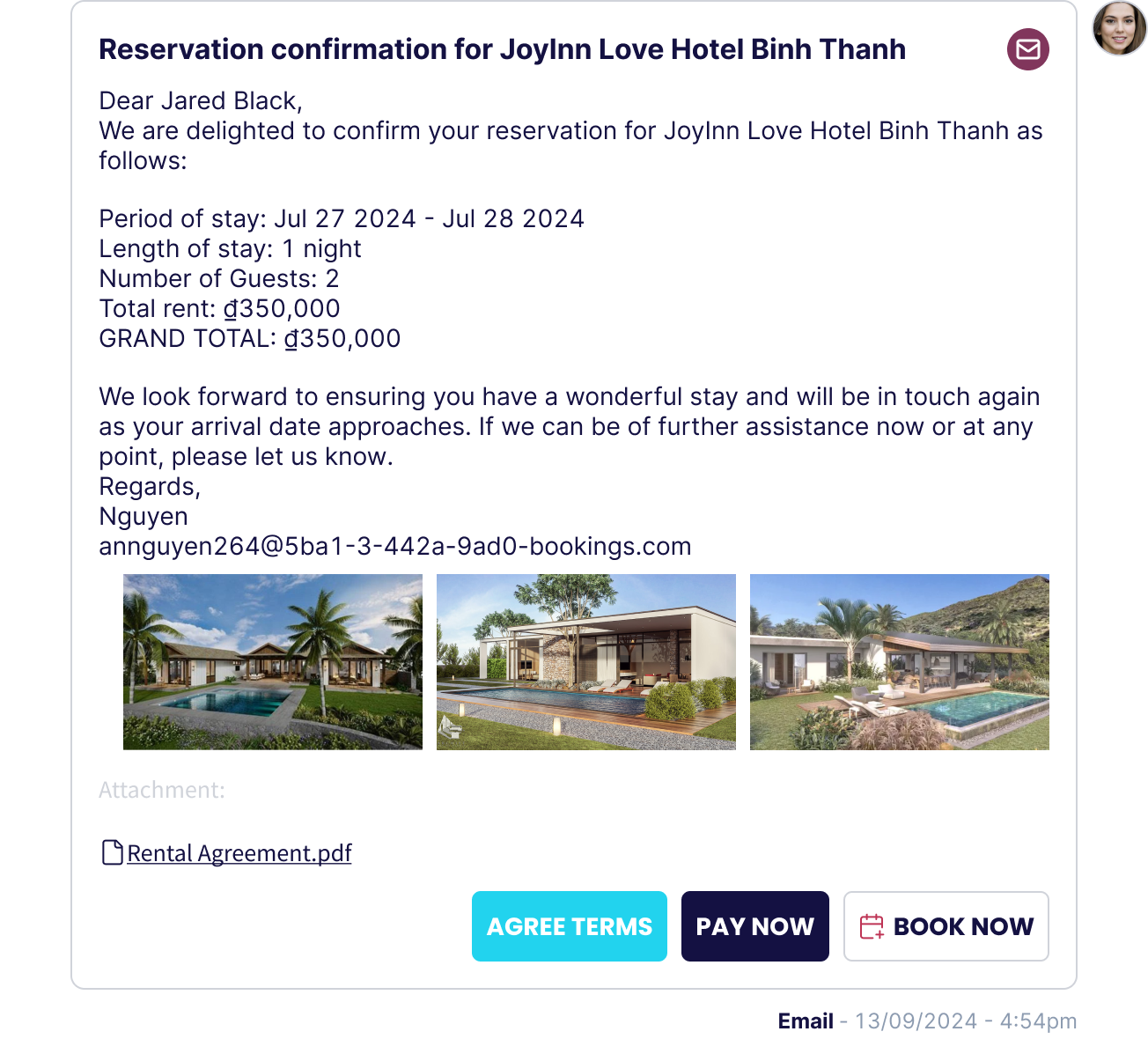Viewport: 1148px width, 1039px height.
Task: Tap Pay Now to pay
Action: coord(754,926)
